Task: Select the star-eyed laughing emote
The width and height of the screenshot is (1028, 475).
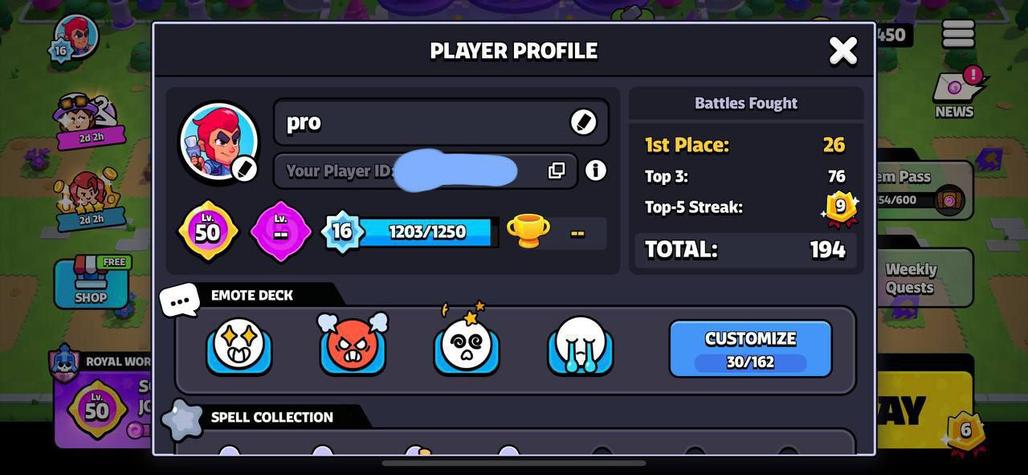Action: (239, 347)
